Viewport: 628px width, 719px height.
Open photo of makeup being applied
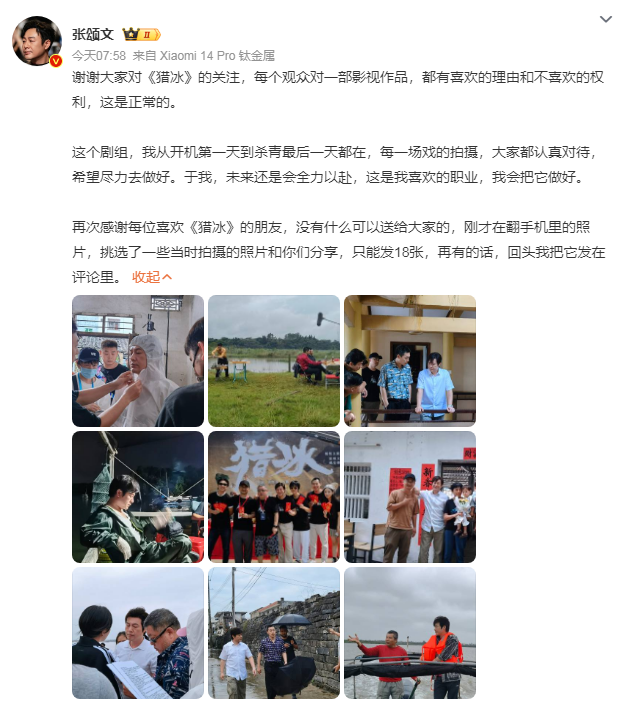point(138,361)
